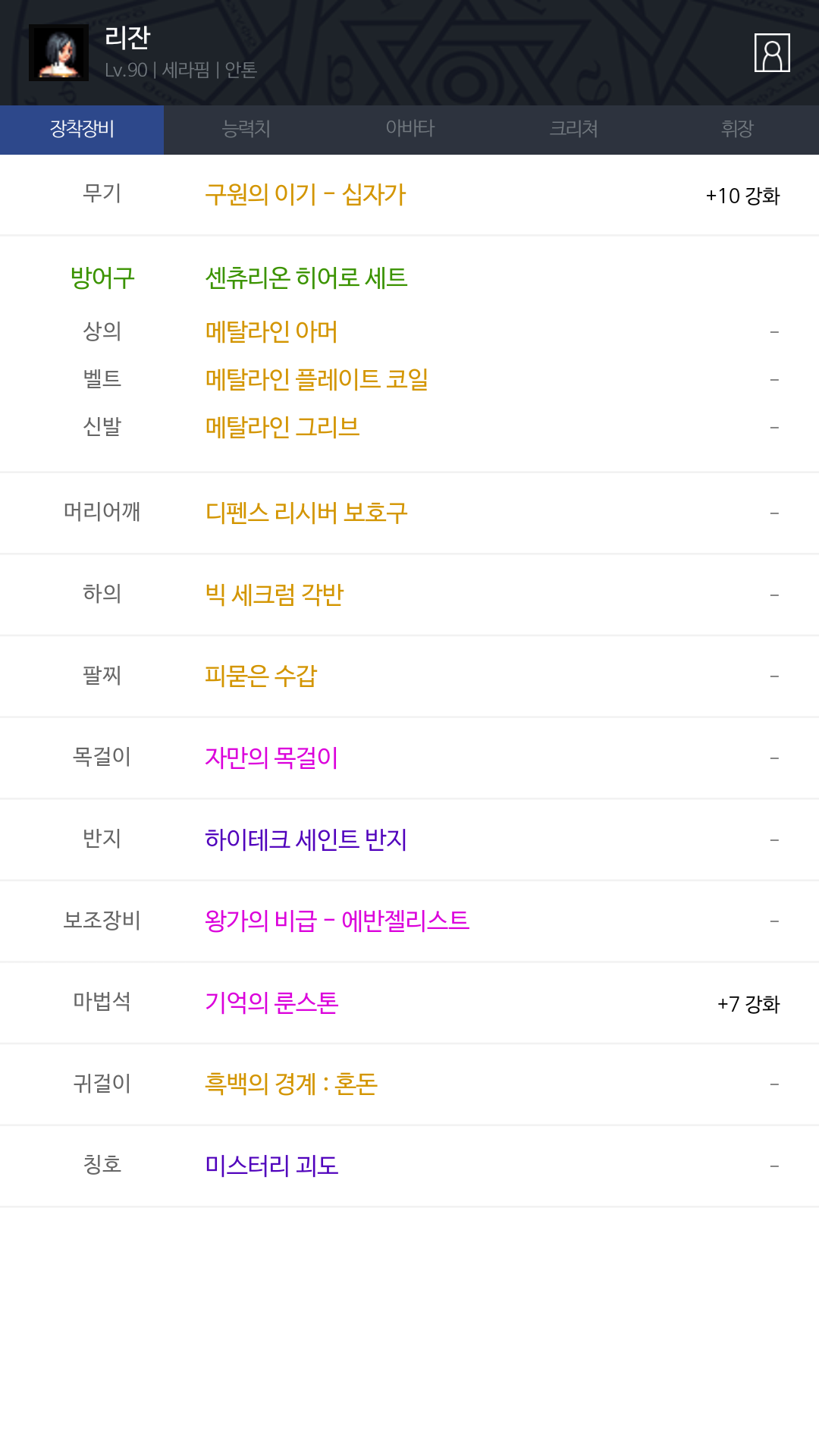819x1456 pixels.
Task: View the 메탈라인 플레이트 코일 belt
Action: 317,378
